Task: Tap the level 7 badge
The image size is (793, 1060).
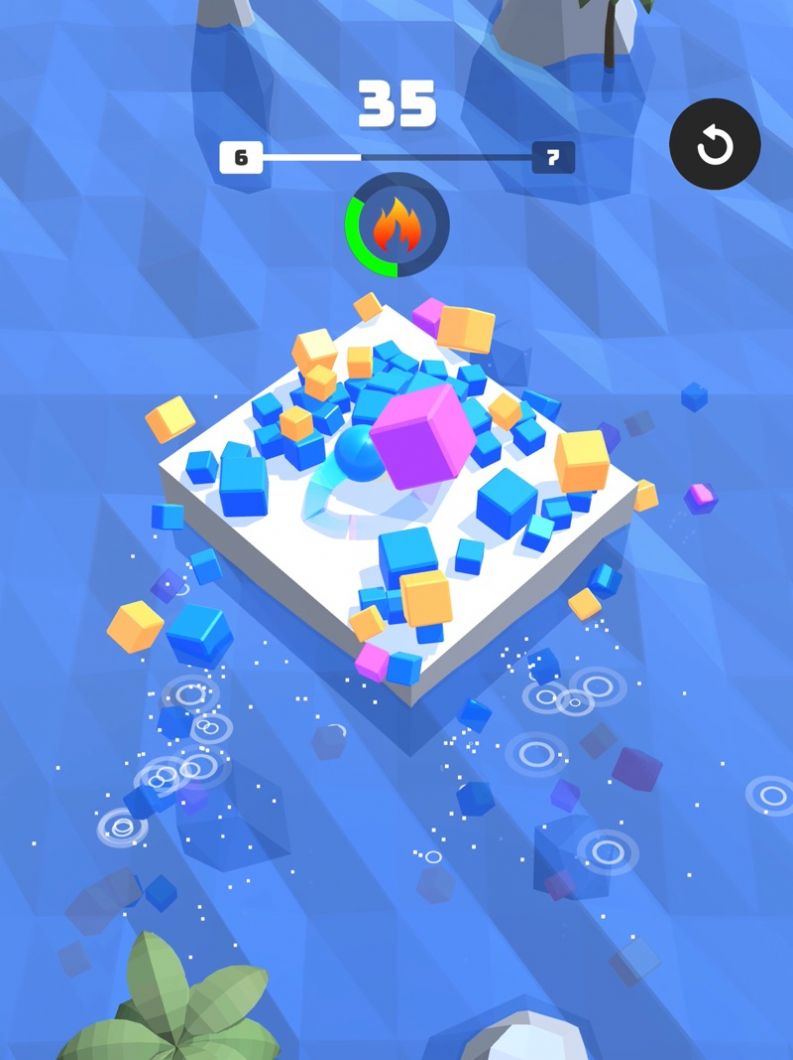Action: click(x=553, y=158)
